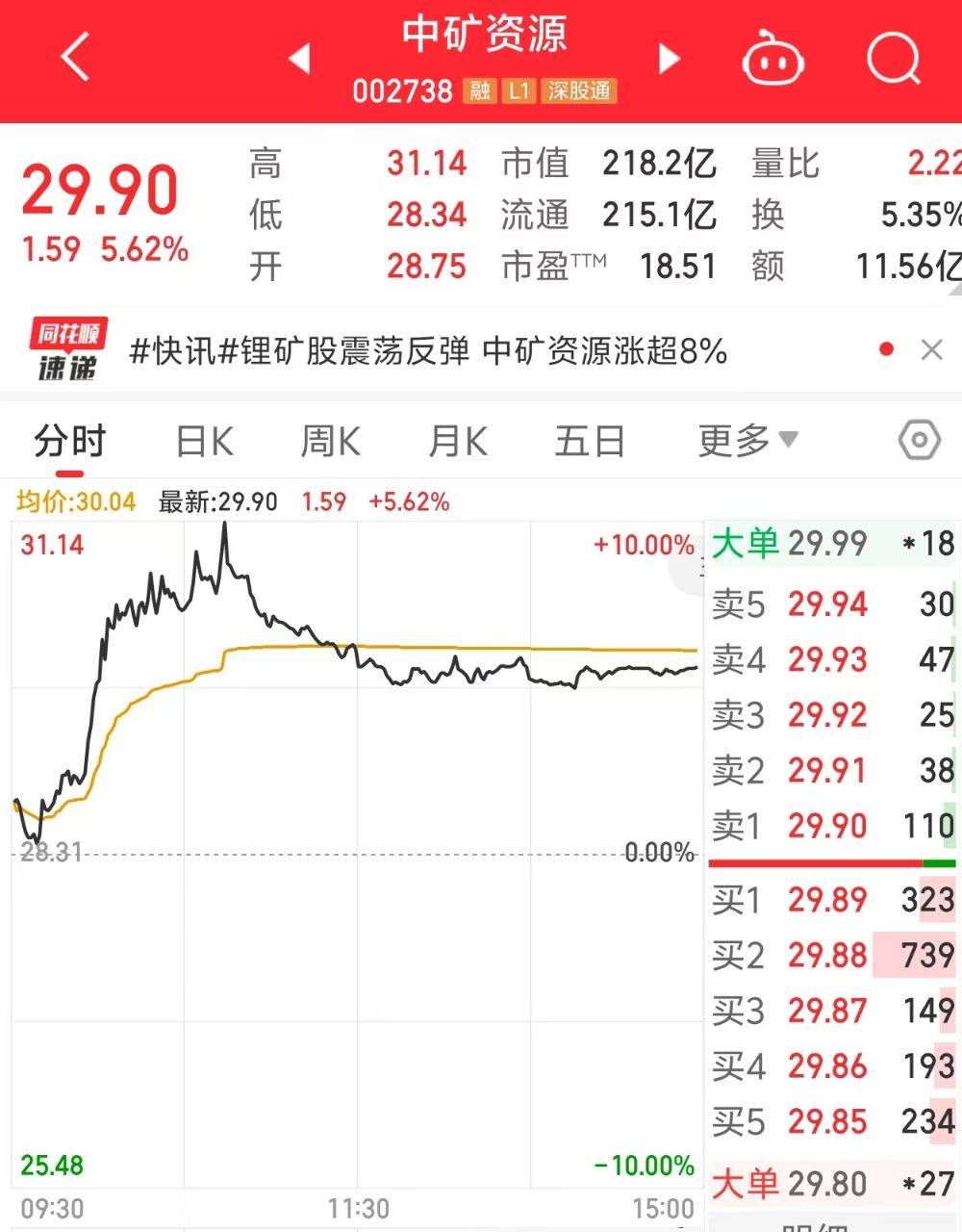This screenshot has width=962, height=1232.
Task: Tap the 买1 29.89 order row
Action: (832, 900)
